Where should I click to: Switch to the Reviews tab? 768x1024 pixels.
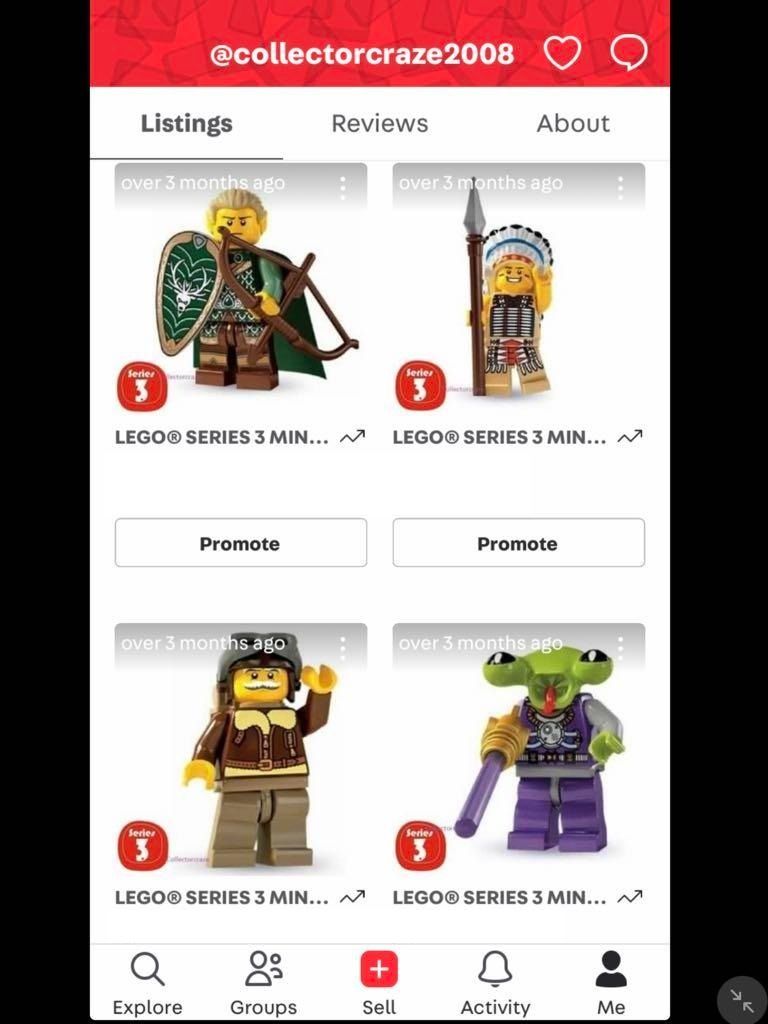379,123
